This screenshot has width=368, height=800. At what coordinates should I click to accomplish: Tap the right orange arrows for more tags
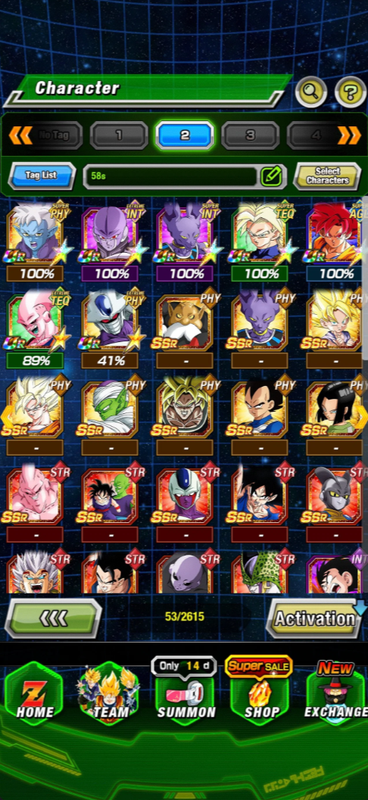coord(350,135)
